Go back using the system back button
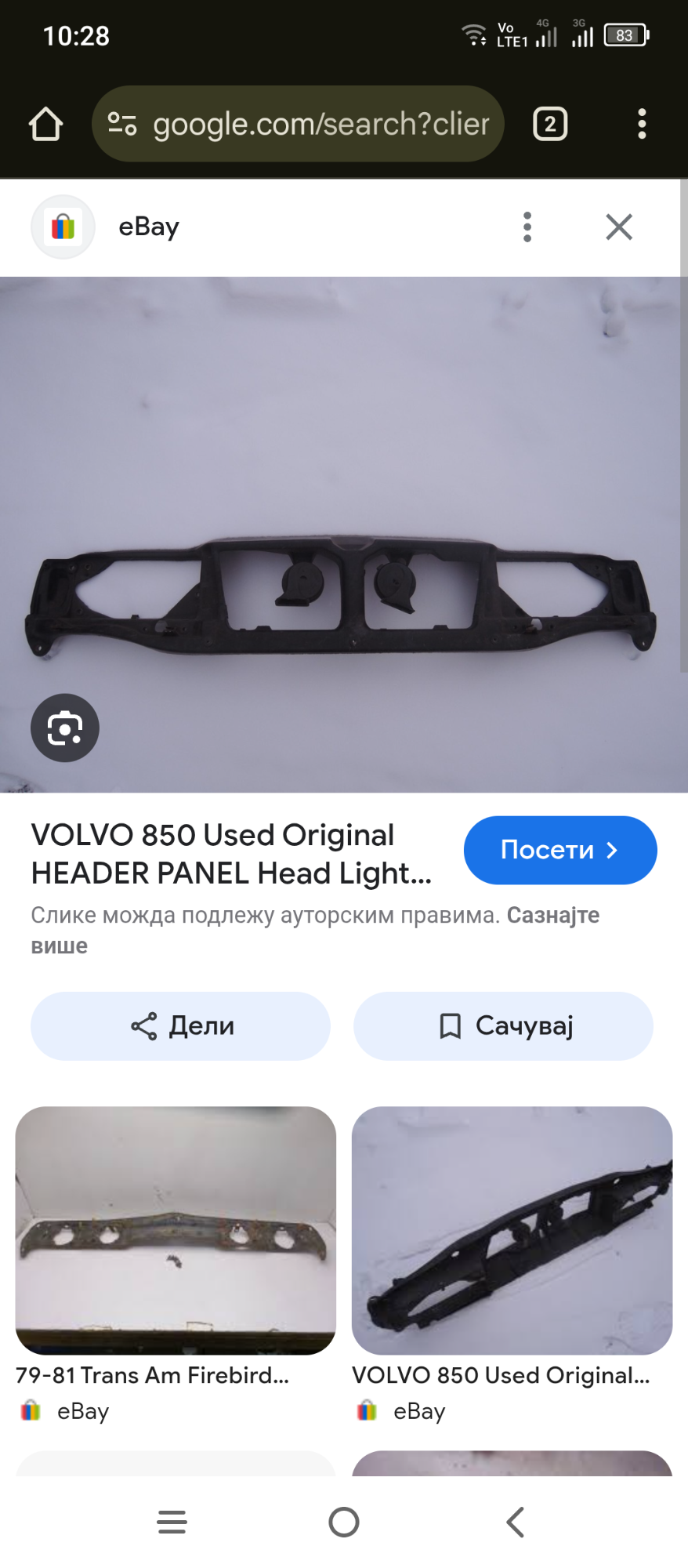Viewport: 688px width, 1568px height. pos(515,1523)
